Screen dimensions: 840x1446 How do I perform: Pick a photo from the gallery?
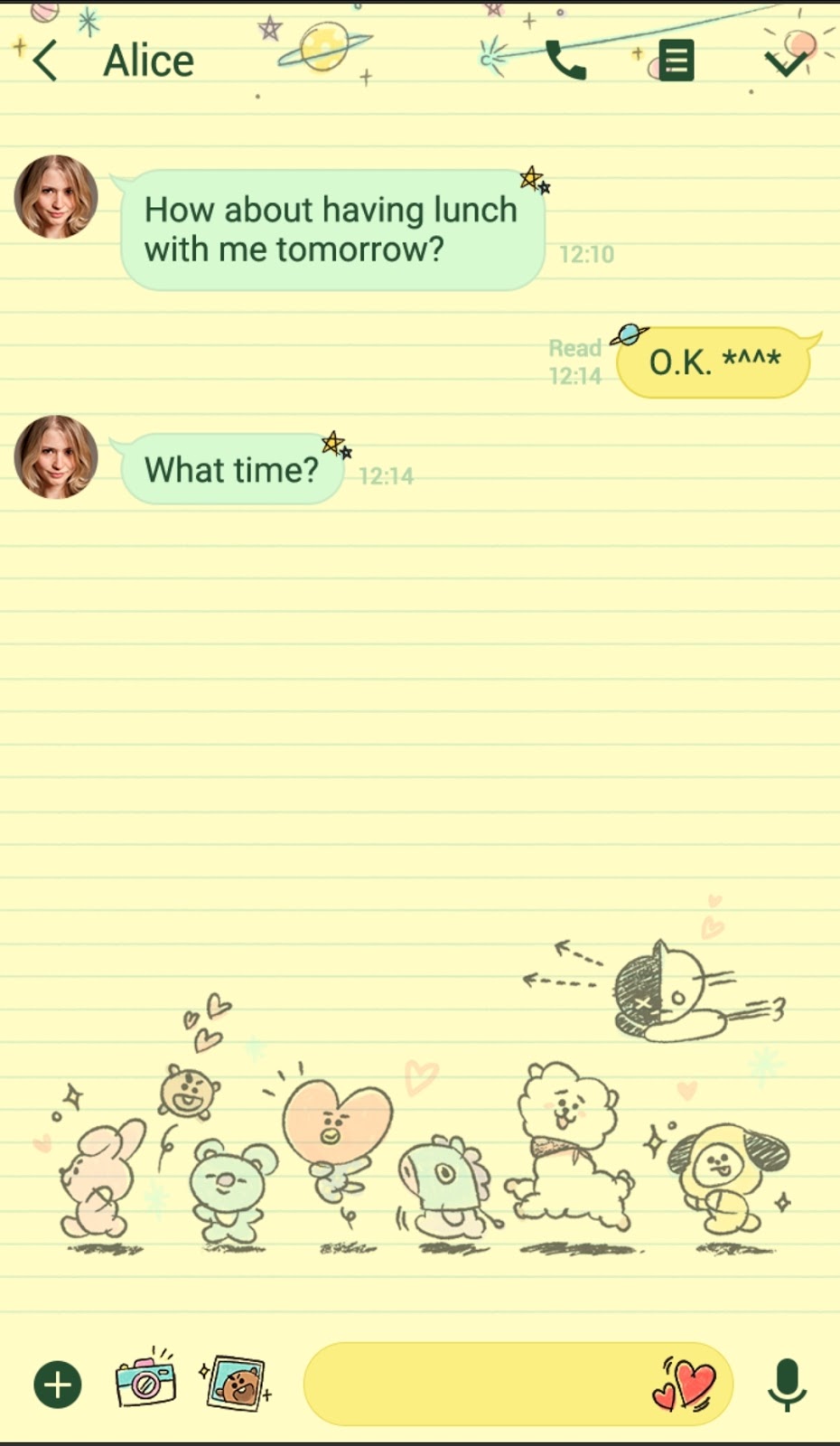point(236,1383)
